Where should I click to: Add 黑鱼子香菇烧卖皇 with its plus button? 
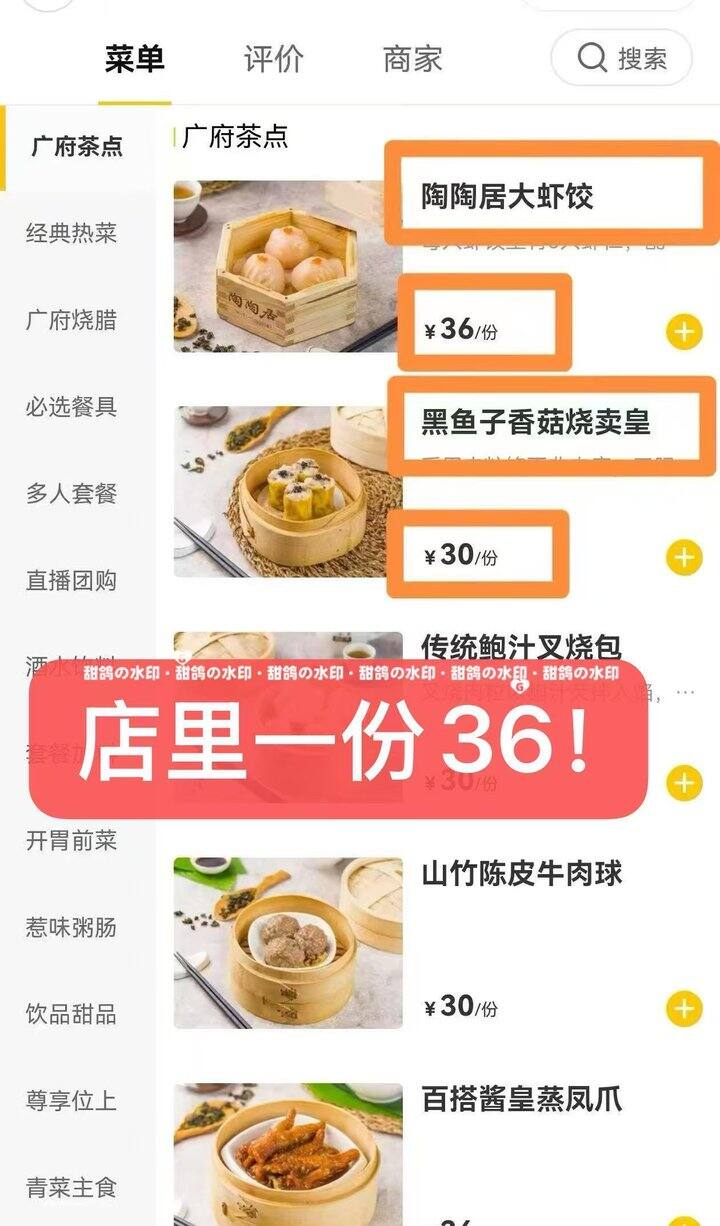pos(684,557)
